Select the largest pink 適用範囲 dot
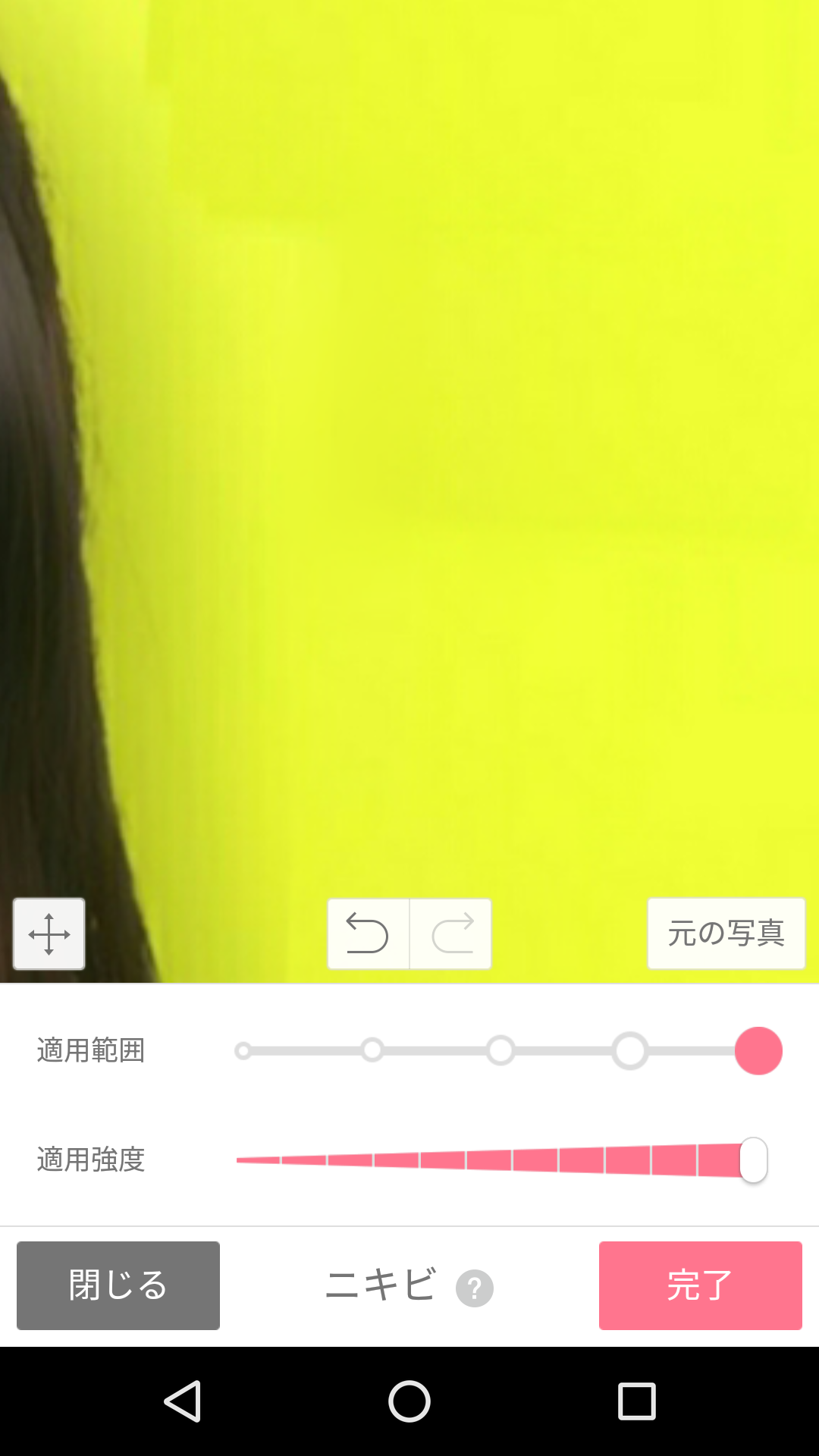The image size is (819, 1456). 758,1050
